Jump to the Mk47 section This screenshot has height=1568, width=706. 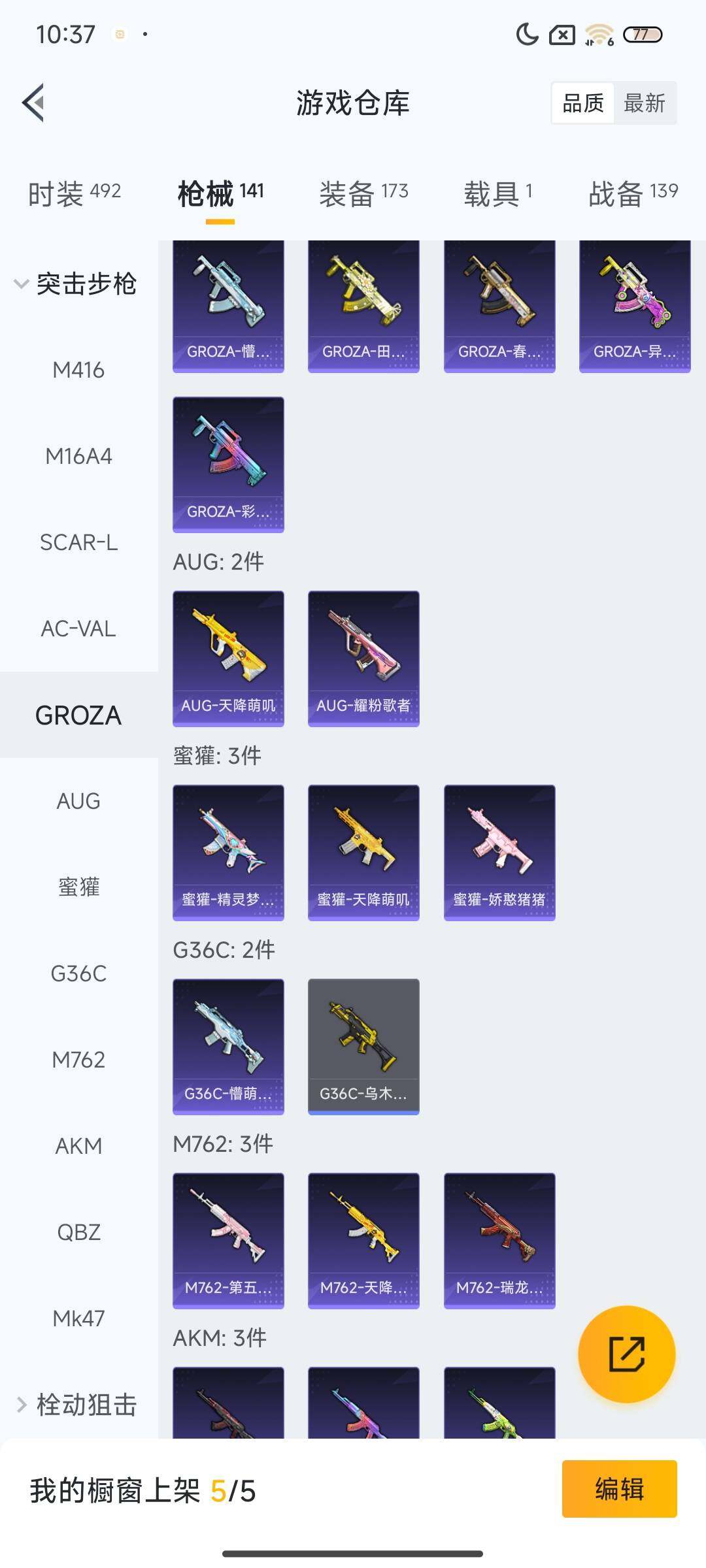coord(78,1318)
